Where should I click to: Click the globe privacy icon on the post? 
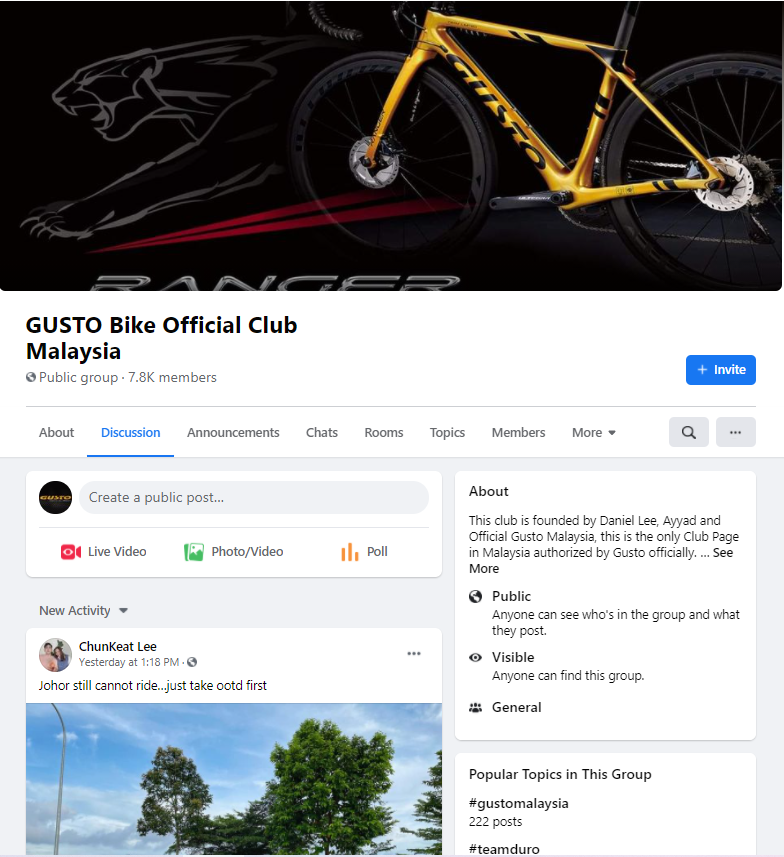(190, 662)
